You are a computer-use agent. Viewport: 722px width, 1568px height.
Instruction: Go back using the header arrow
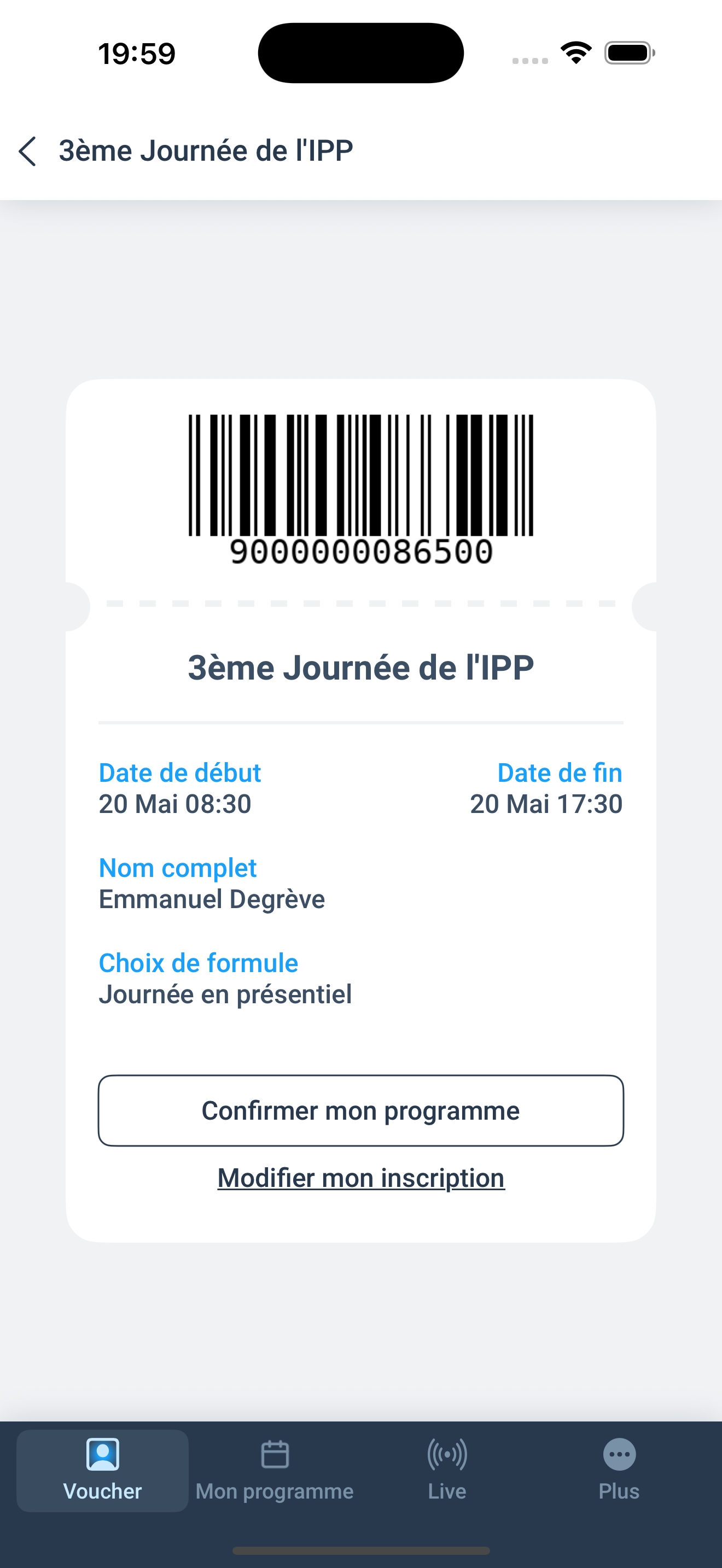pyautogui.click(x=28, y=151)
